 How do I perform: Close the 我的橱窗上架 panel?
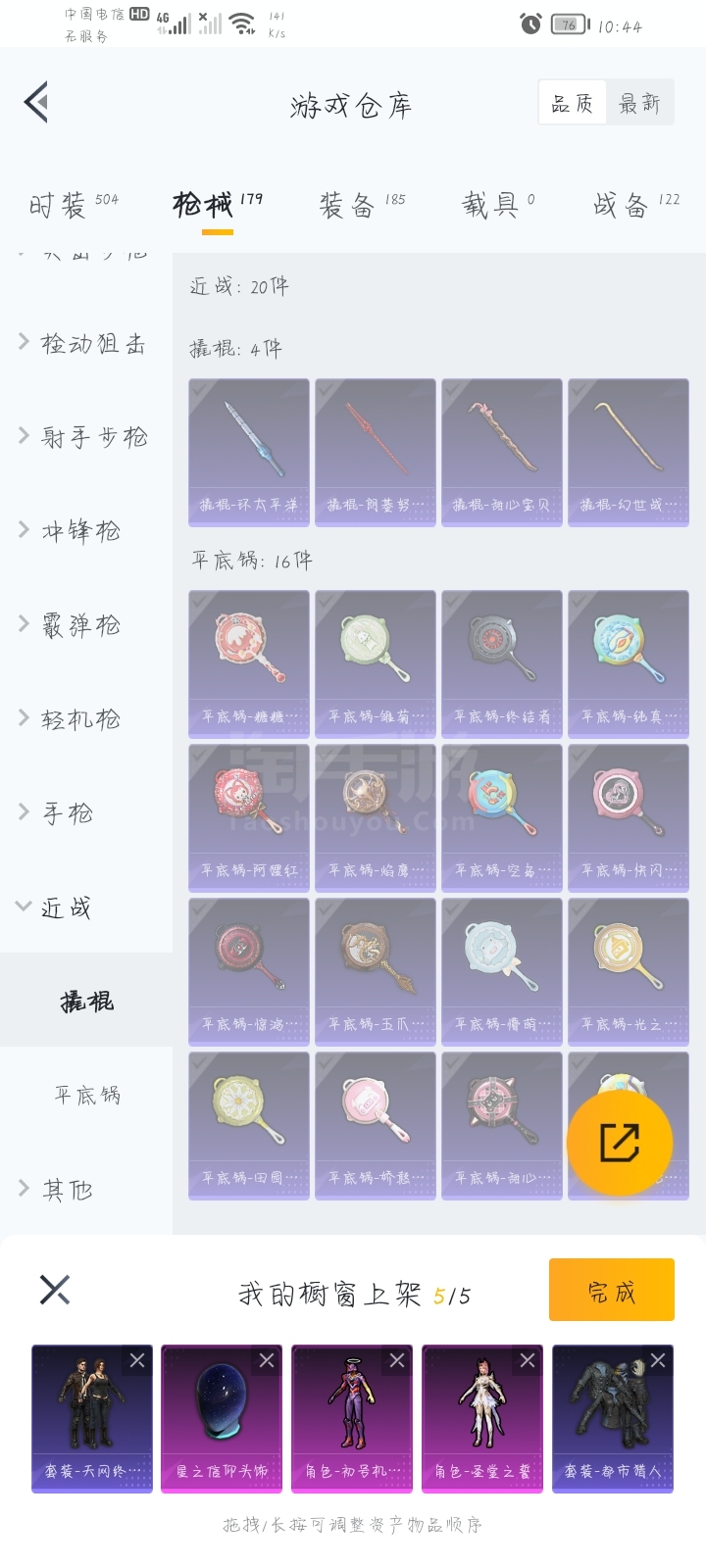click(55, 1290)
